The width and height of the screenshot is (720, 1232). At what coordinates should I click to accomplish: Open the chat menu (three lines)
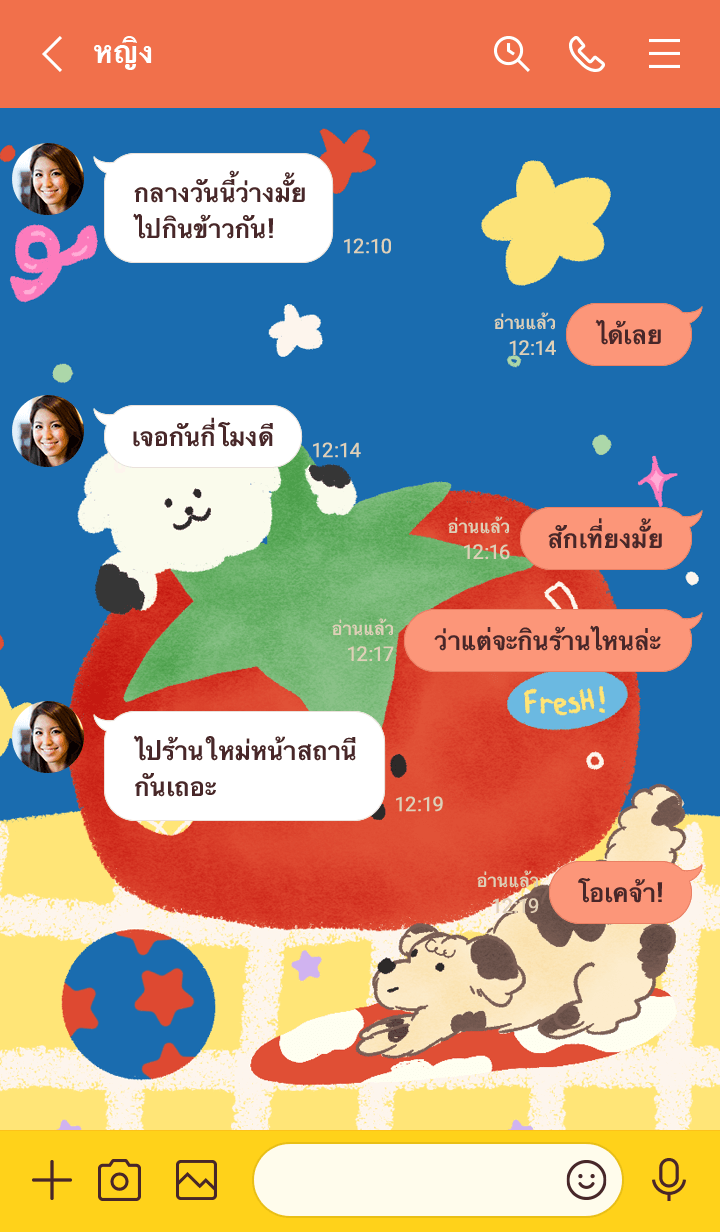coord(664,54)
